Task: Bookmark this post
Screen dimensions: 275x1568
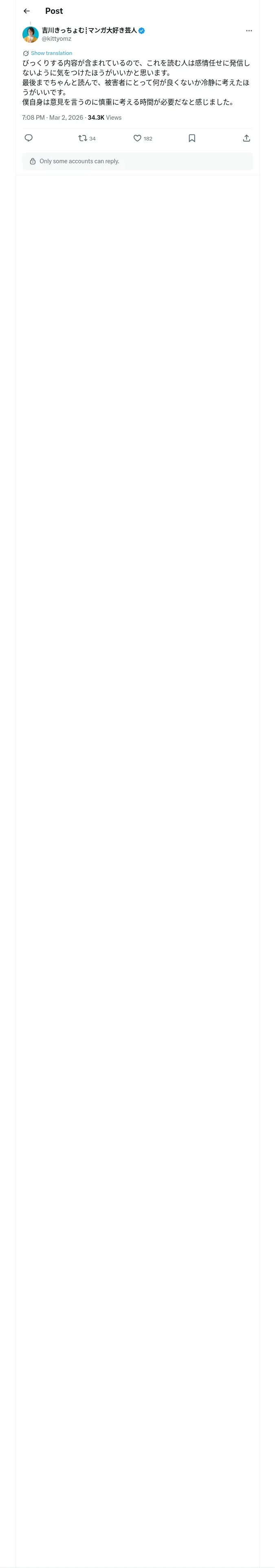Action: (x=192, y=138)
